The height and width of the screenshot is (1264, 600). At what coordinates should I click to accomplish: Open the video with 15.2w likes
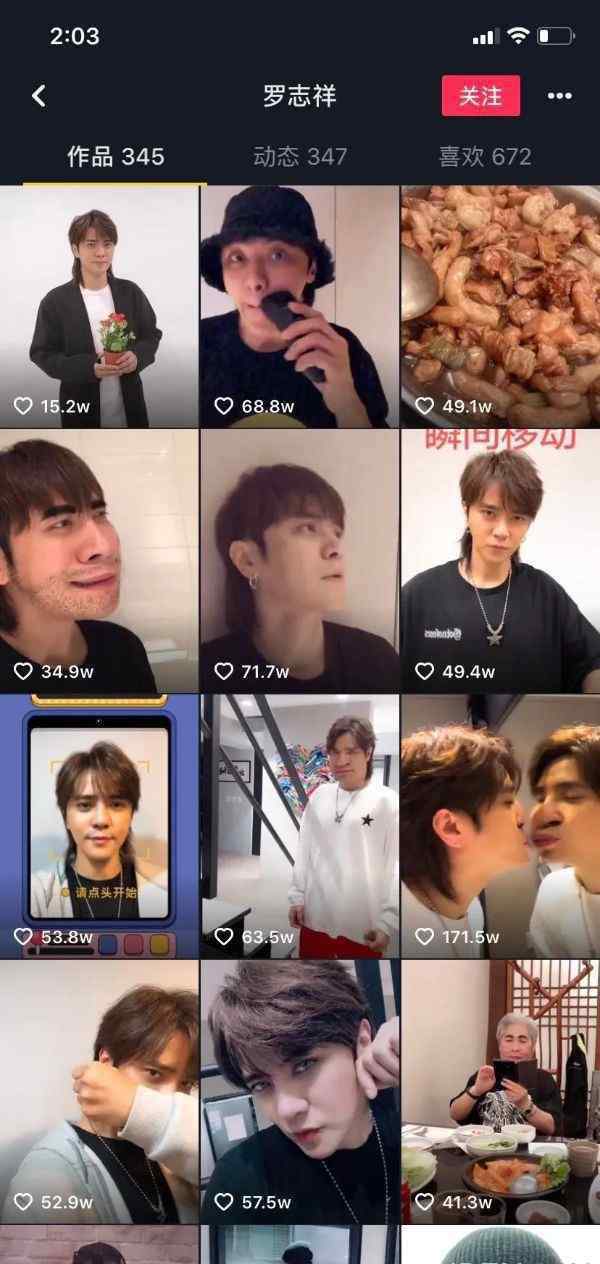[x=99, y=307]
